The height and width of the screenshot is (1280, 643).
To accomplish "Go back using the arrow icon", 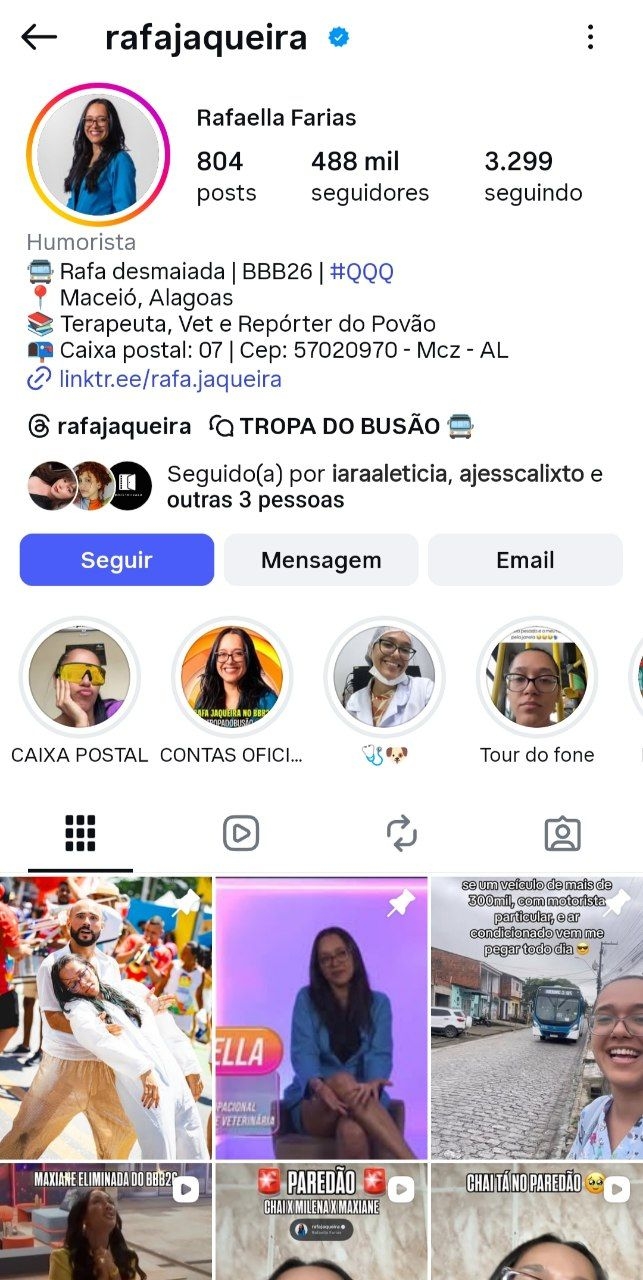I will [39, 38].
